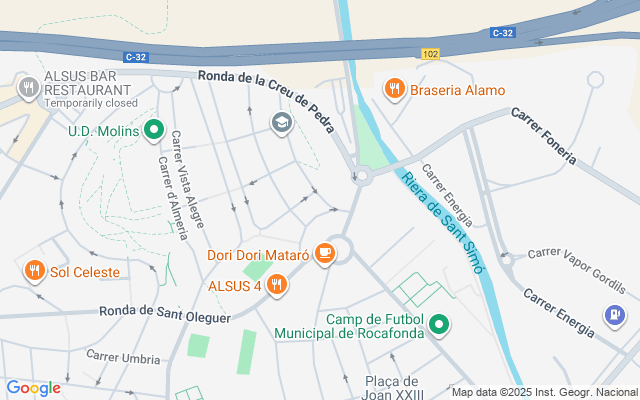The image size is (640, 400).
Task: Open the Sol Celeste restaurant marker
Action: point(34,271)
